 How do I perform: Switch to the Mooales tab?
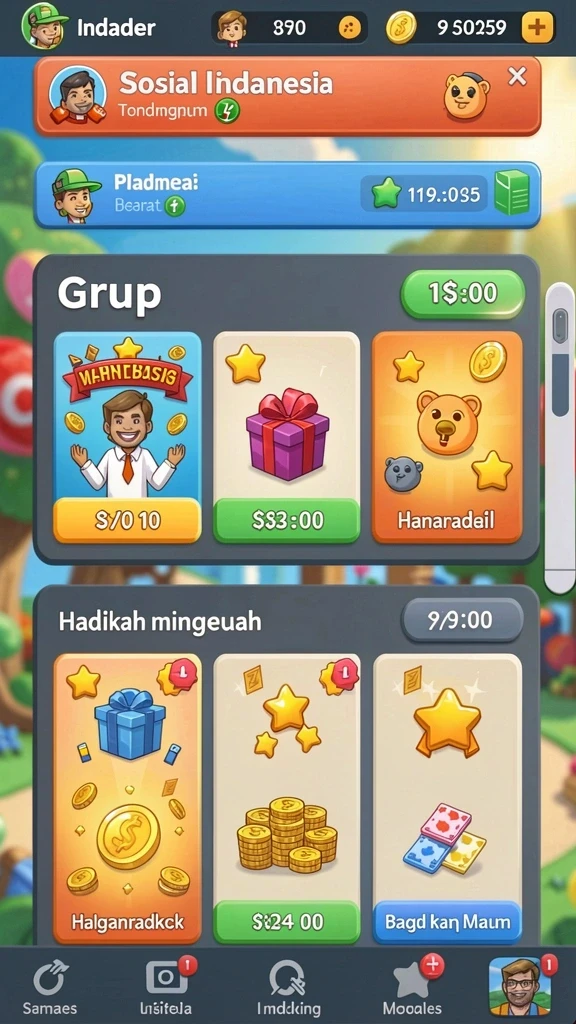coord(411,987)
